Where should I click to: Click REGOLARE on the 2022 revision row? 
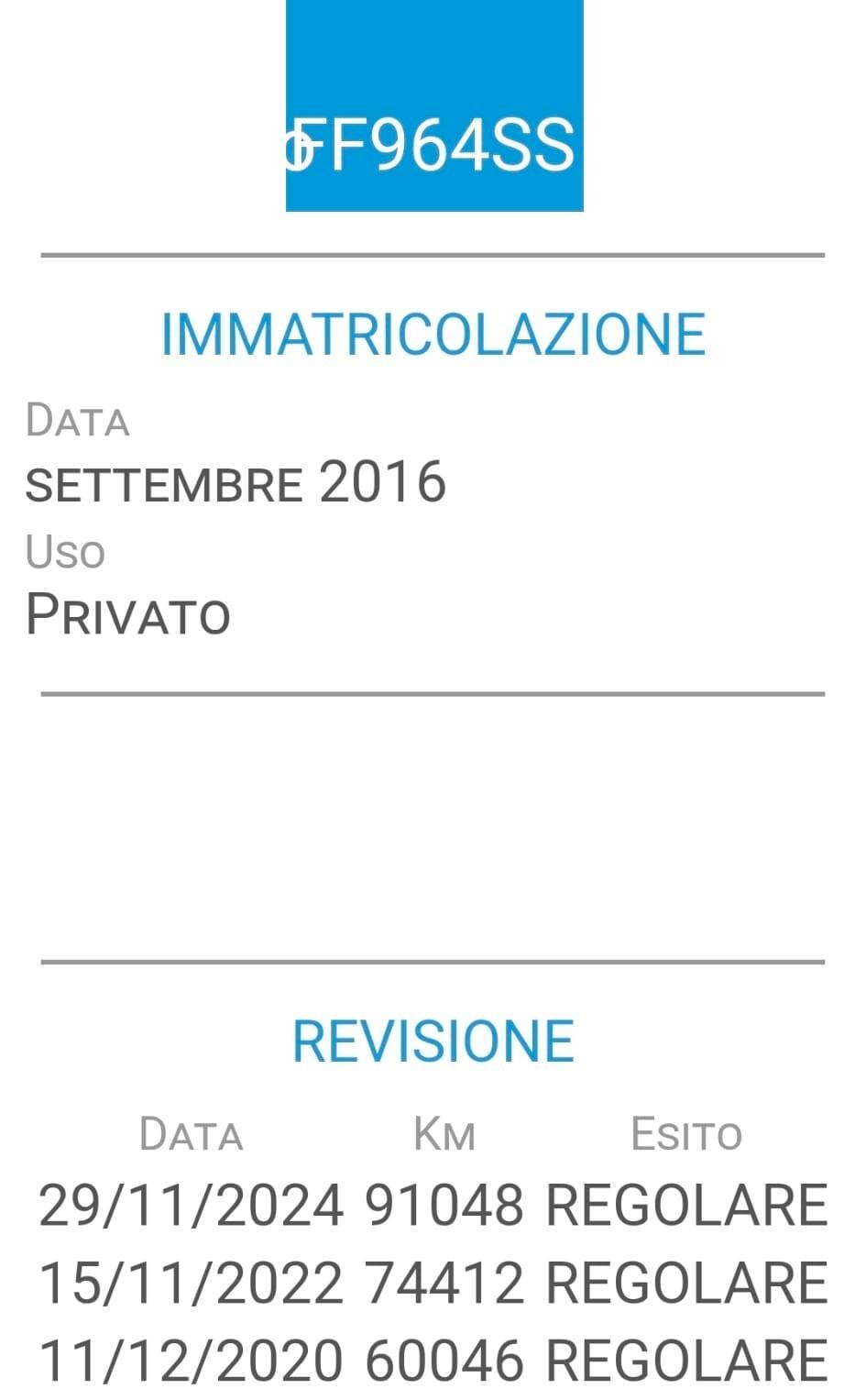pyautogui.click(x=685, y=1281)
